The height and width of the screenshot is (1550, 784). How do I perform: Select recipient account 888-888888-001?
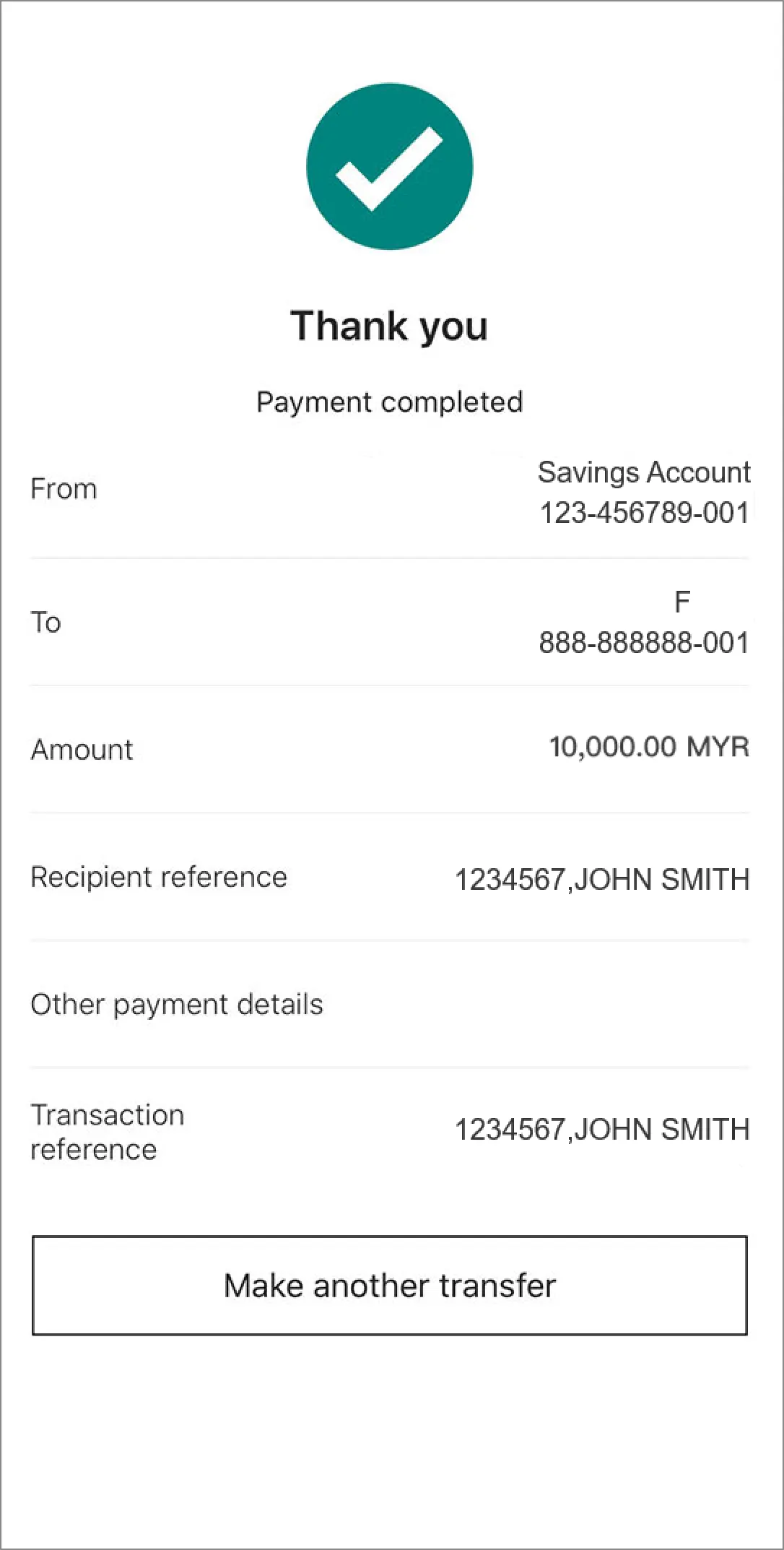point(645,642)
